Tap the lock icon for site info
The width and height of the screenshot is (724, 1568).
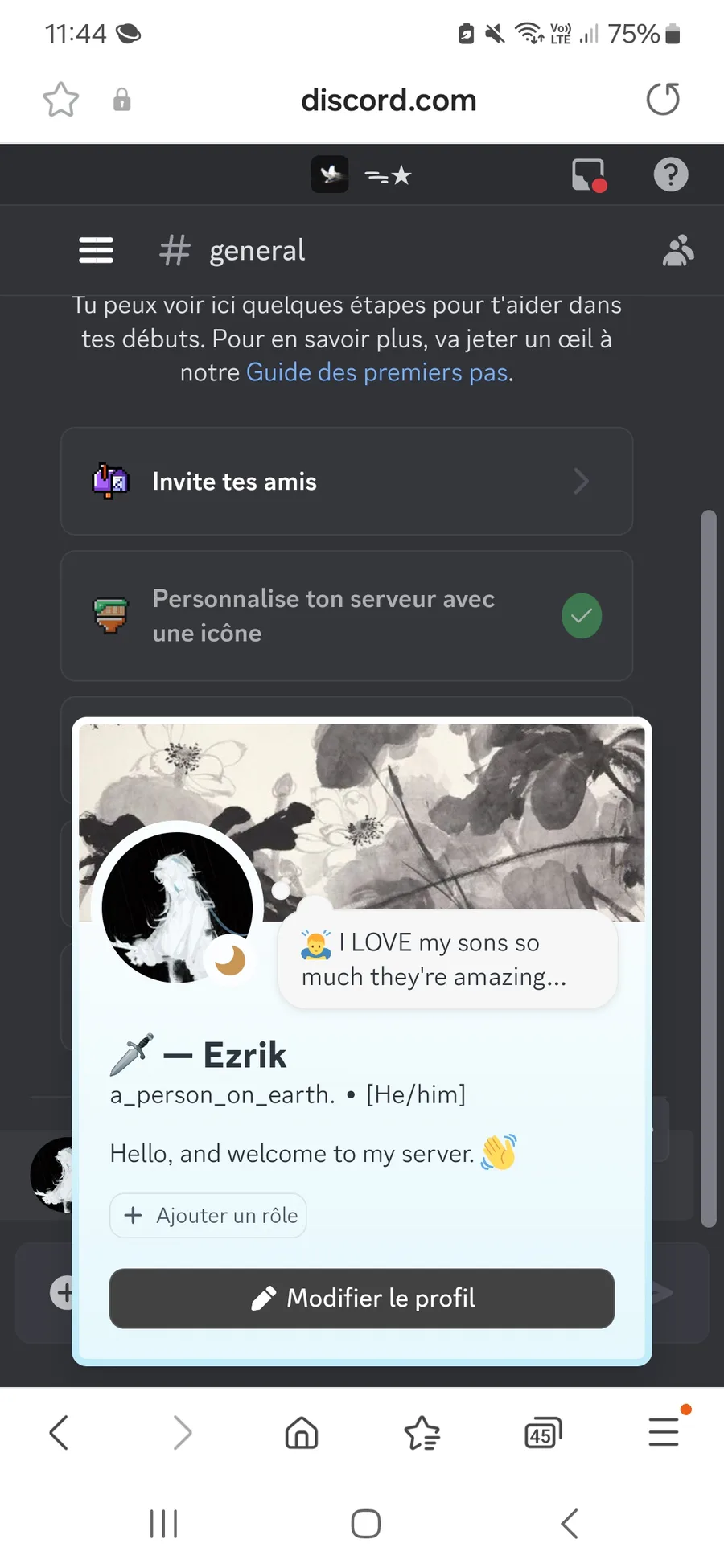coord(121,100)
